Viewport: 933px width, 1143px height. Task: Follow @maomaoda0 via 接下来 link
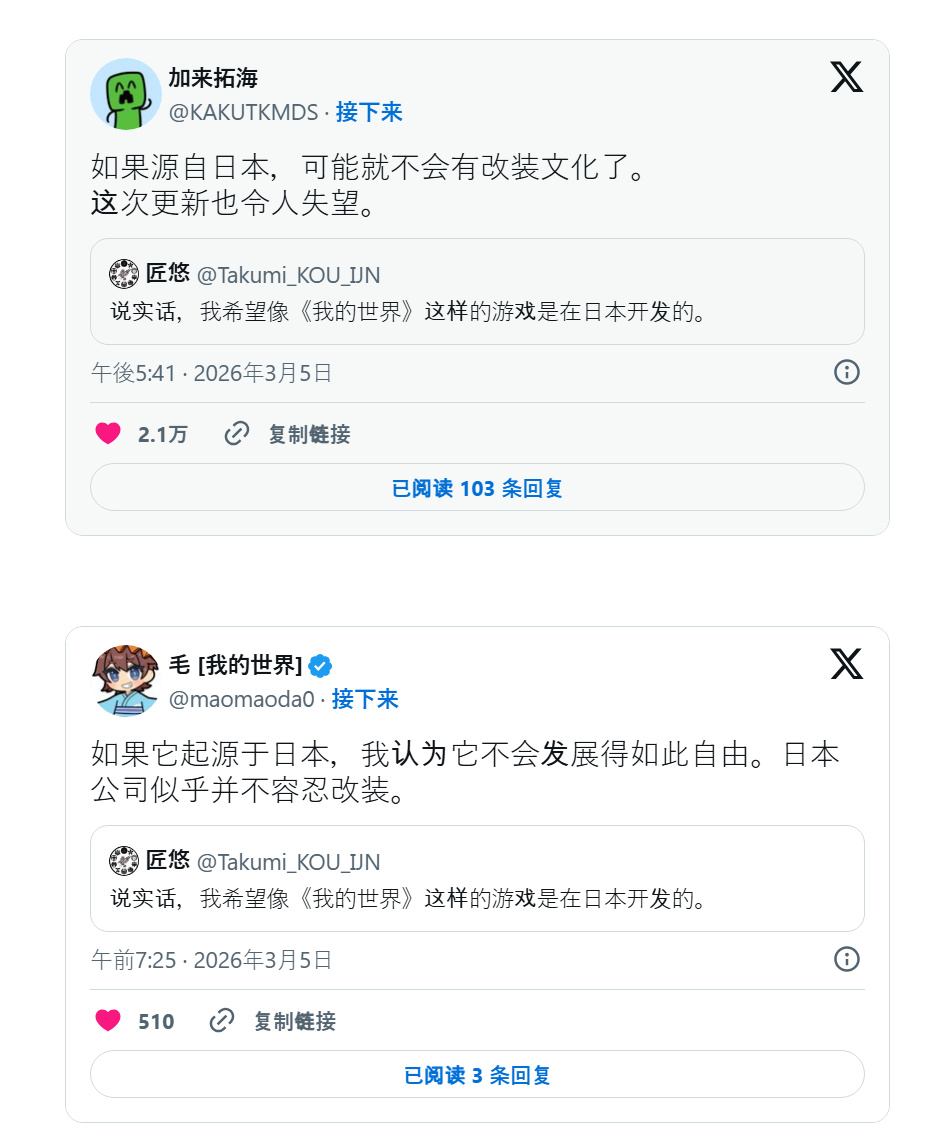tap(365, 699)
